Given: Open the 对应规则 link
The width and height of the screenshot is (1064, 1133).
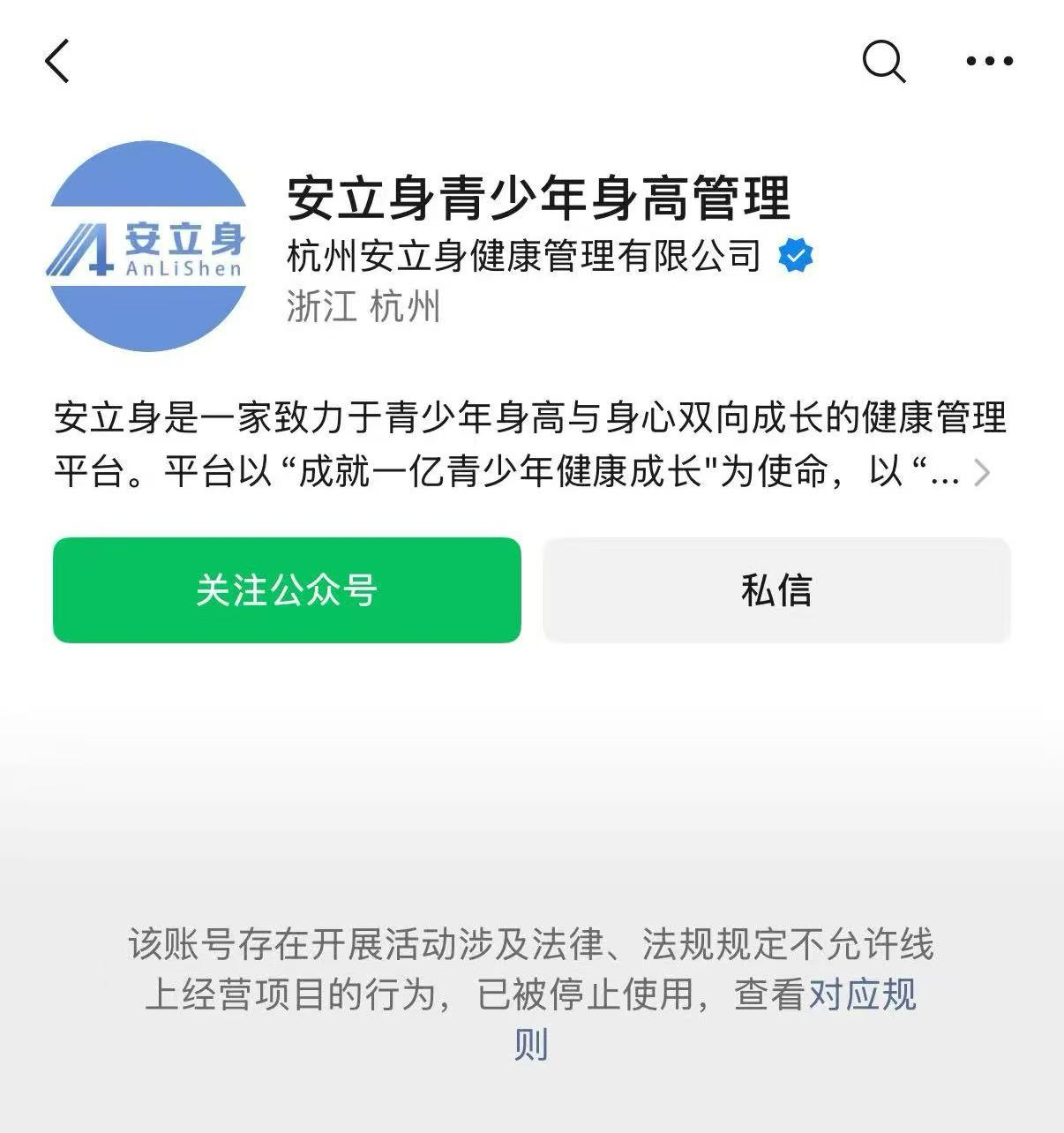Looking at the screenshot, I should click(862, 995).
